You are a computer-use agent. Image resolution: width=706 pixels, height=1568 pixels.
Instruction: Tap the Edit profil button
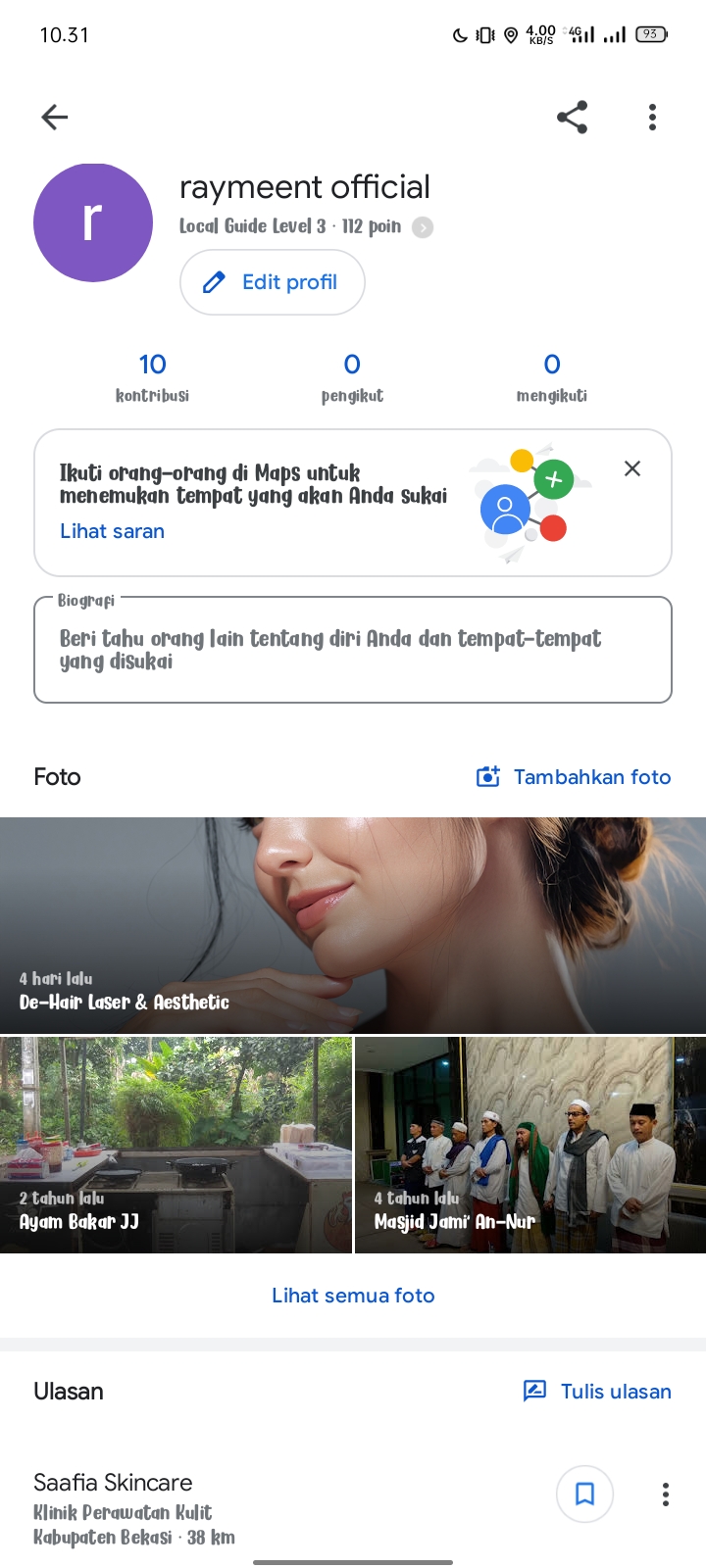[273, 282]
